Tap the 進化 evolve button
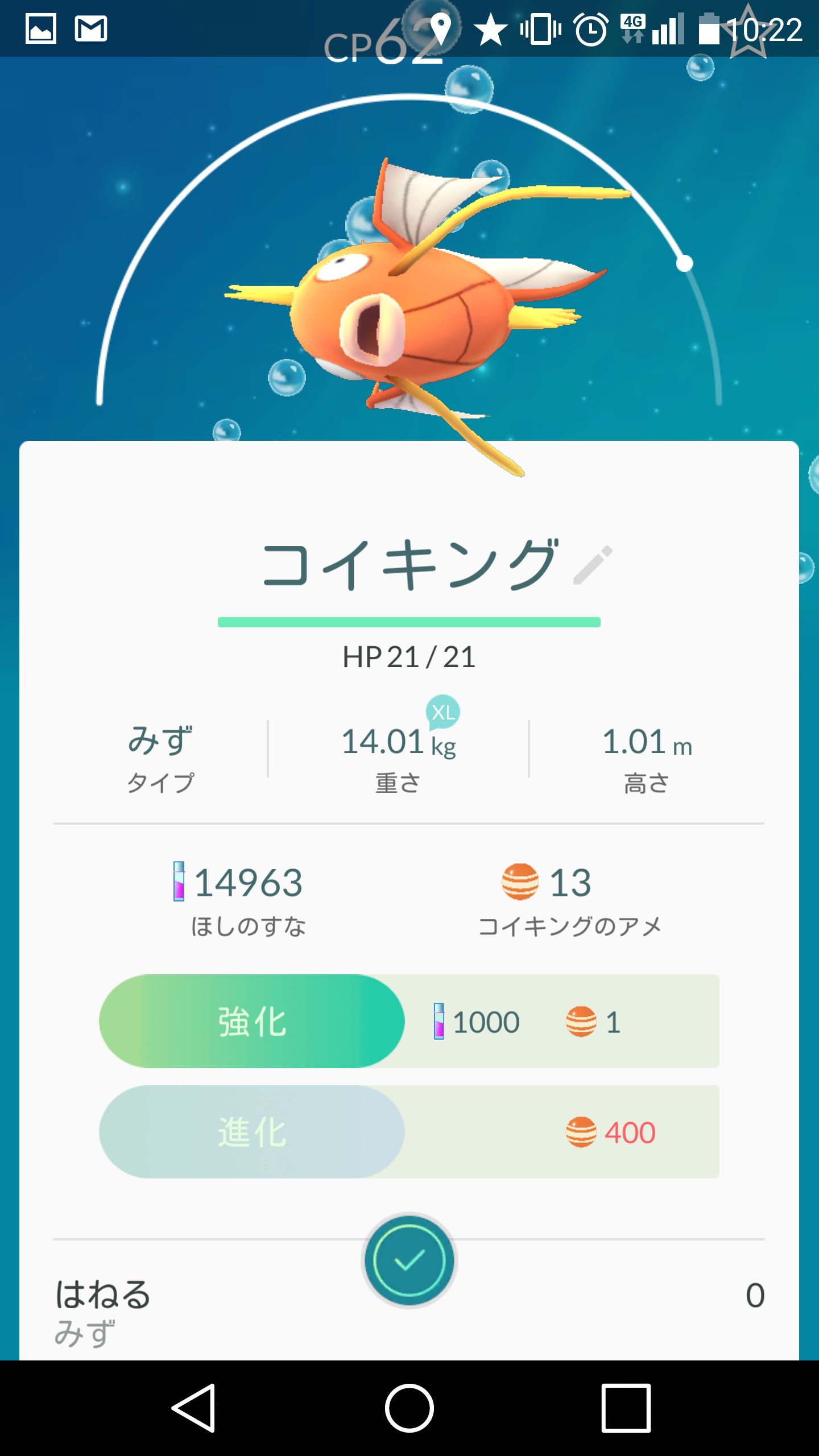 (x=252, y=1132)
